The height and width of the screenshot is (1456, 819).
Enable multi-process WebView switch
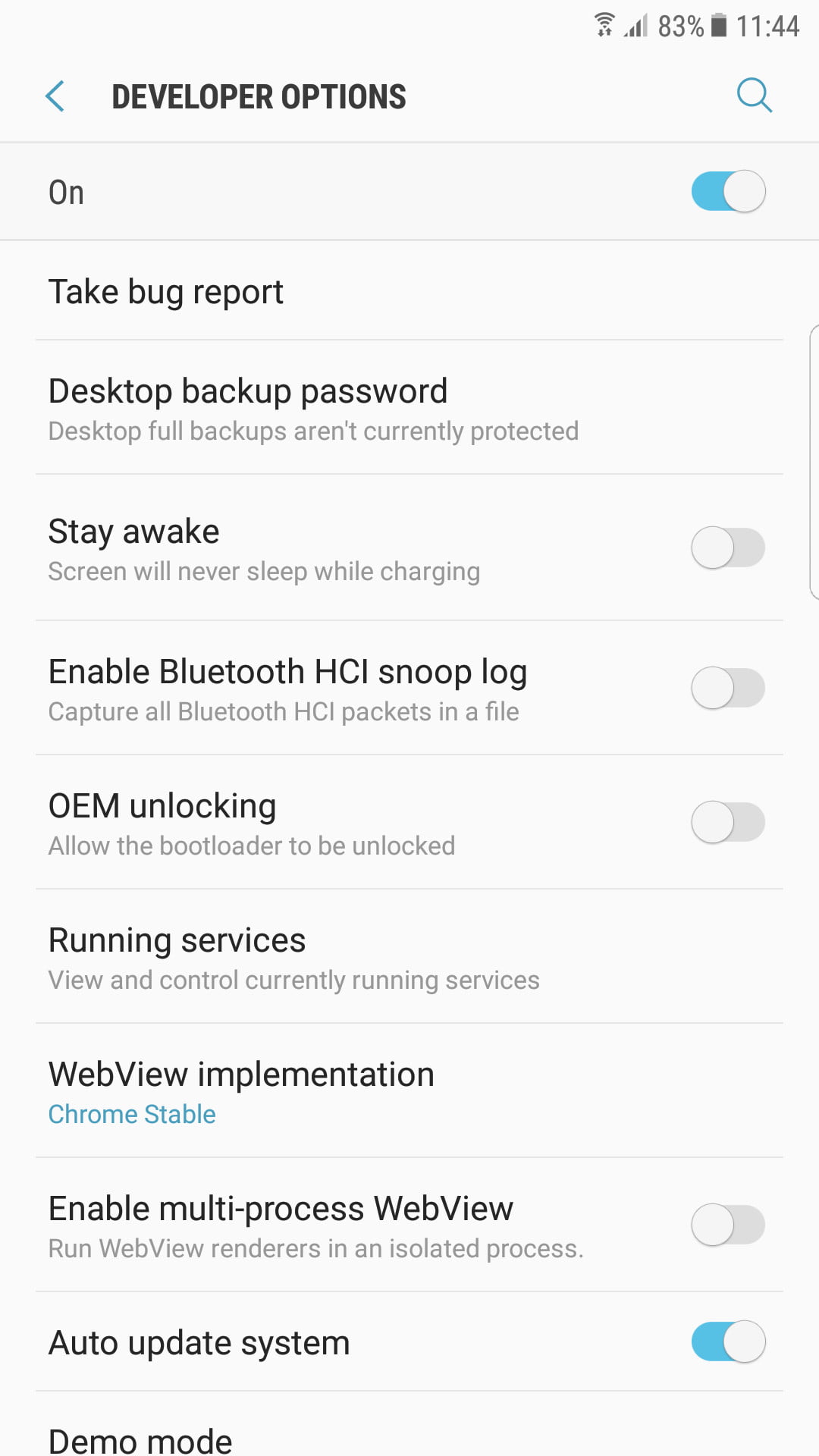point(728,1225)
